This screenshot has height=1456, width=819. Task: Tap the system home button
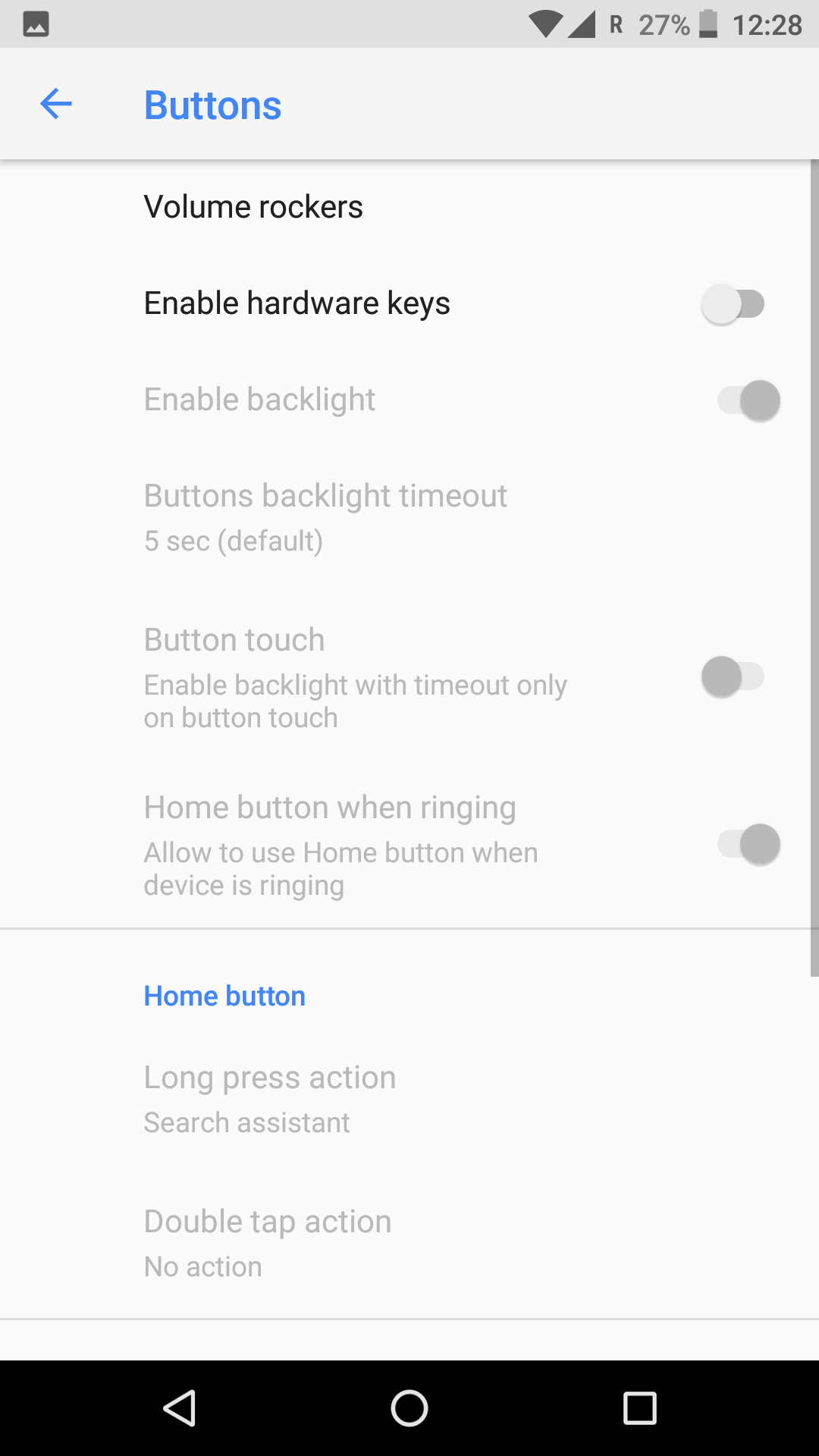coord(409,1408)
